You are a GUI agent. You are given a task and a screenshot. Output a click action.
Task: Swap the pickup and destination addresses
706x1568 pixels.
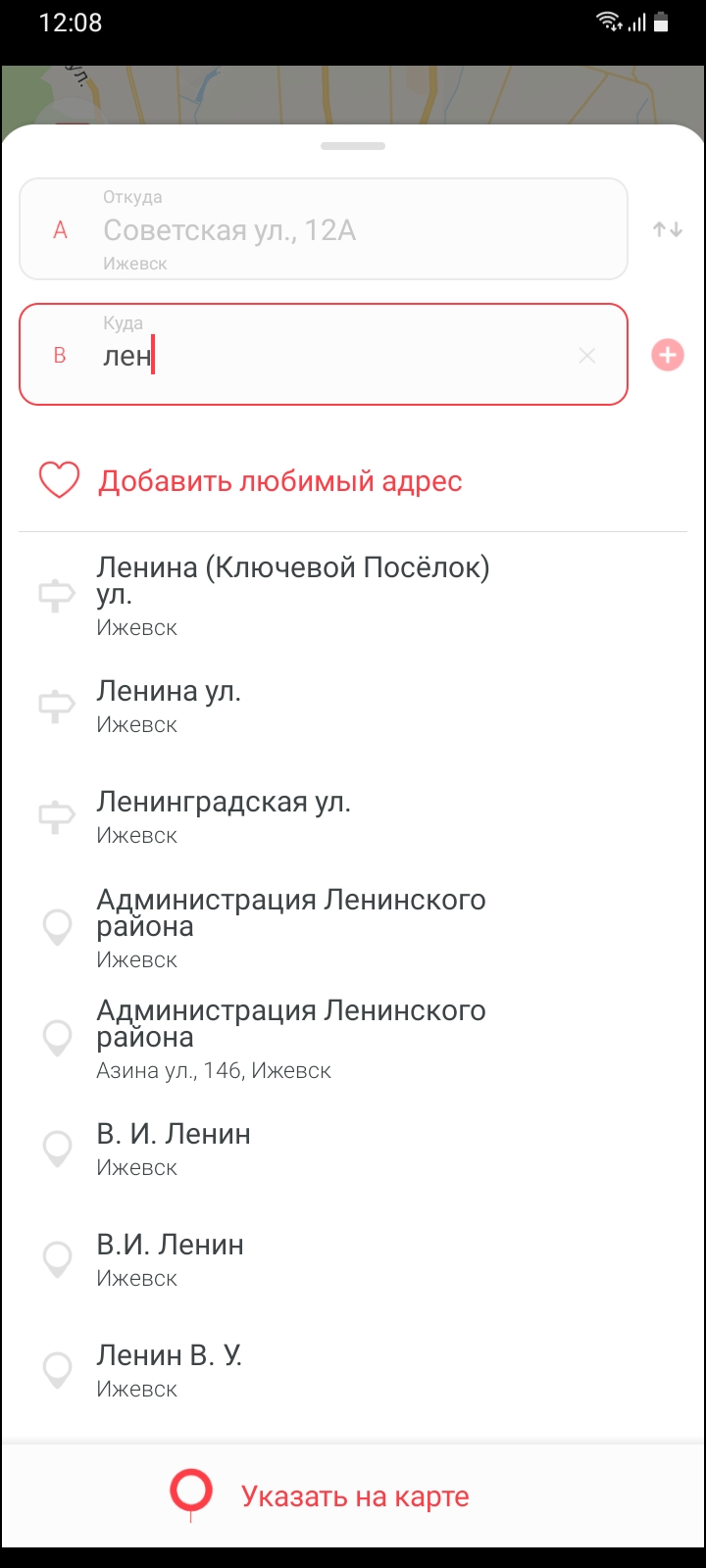tap(668, 229)
